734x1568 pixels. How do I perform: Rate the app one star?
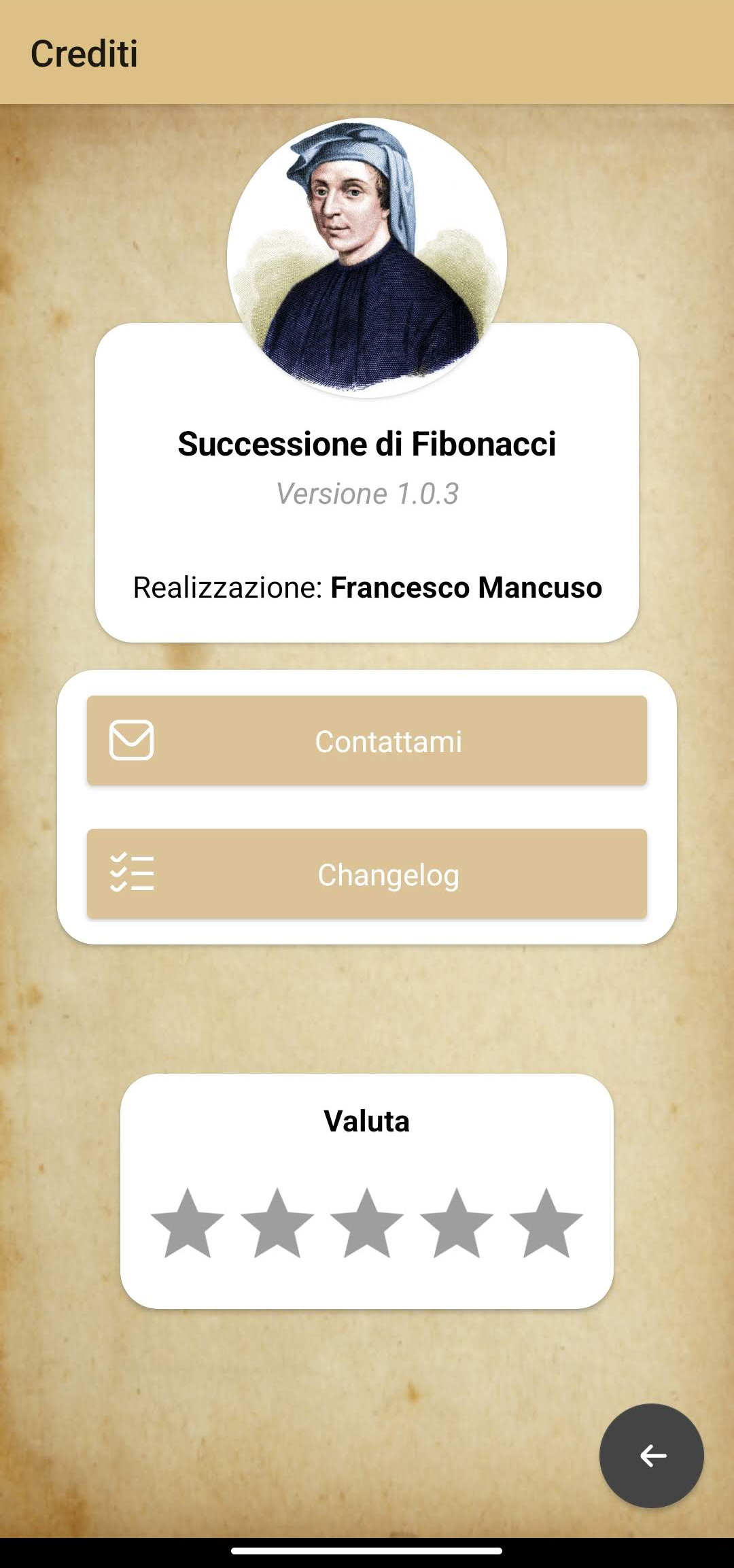coord(188,1223)
